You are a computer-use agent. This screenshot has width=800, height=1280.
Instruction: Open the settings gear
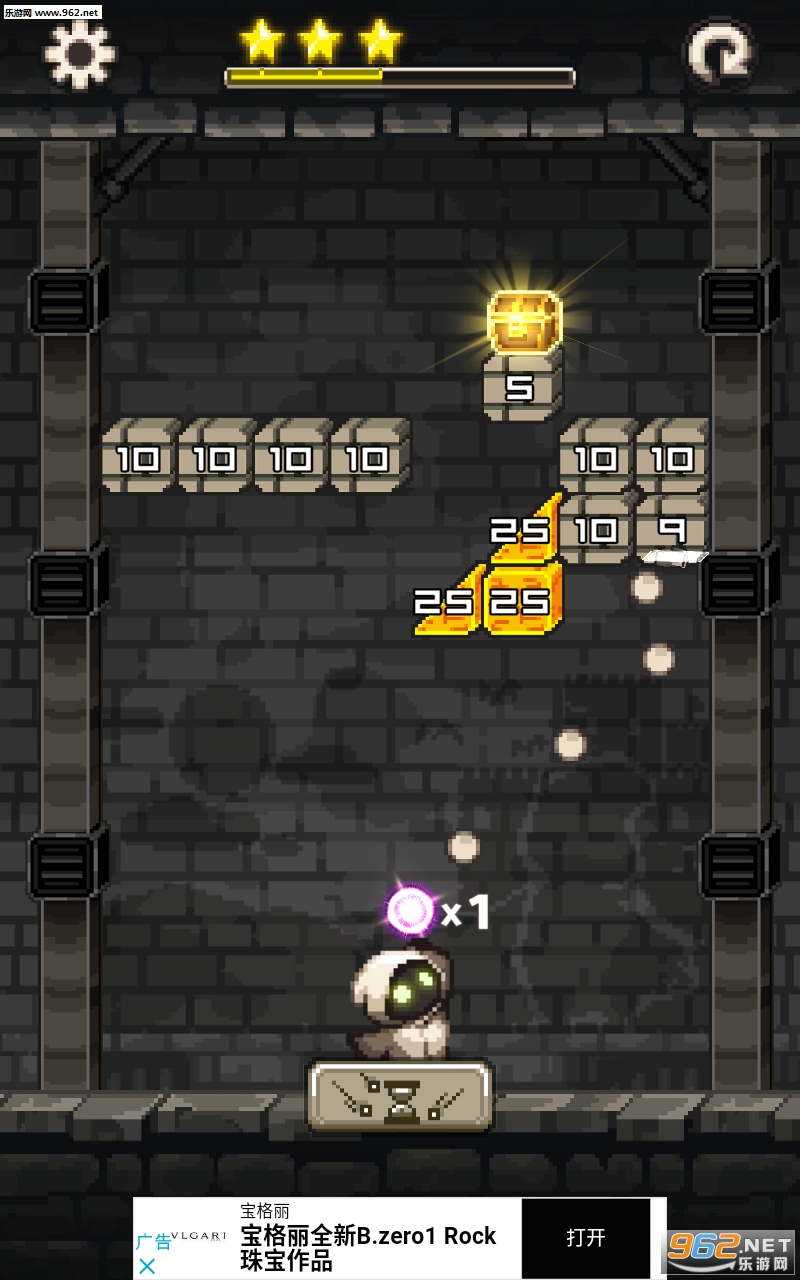coord(79,54)
